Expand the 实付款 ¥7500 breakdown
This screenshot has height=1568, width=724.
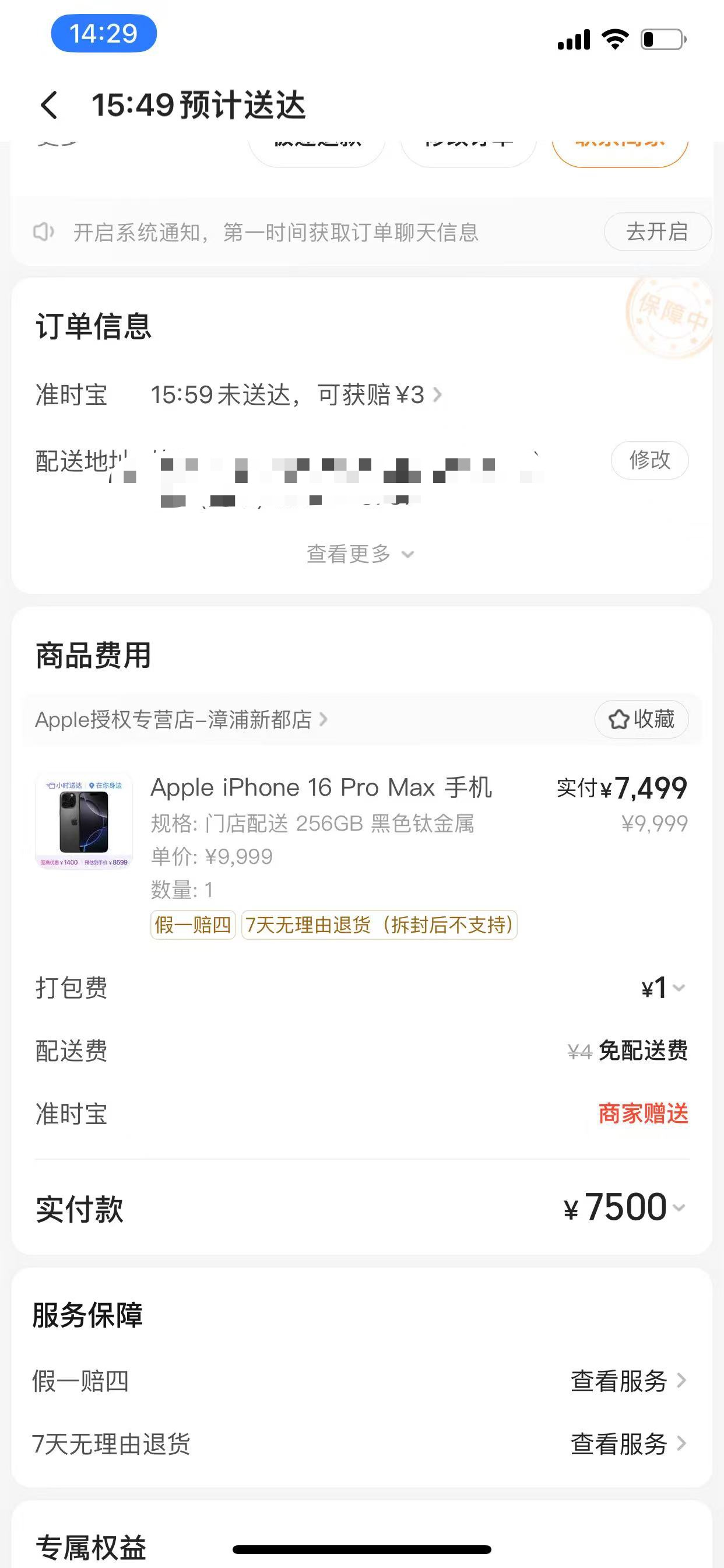(627, 1208)
